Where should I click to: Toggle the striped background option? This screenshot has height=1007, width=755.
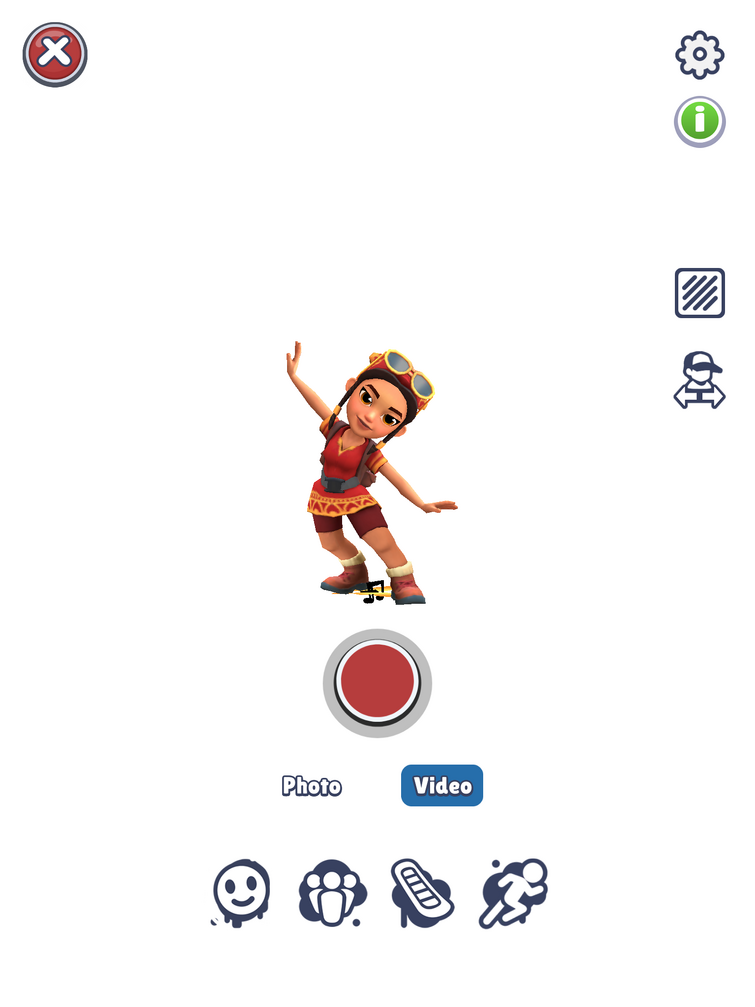(x=699, y=293)
